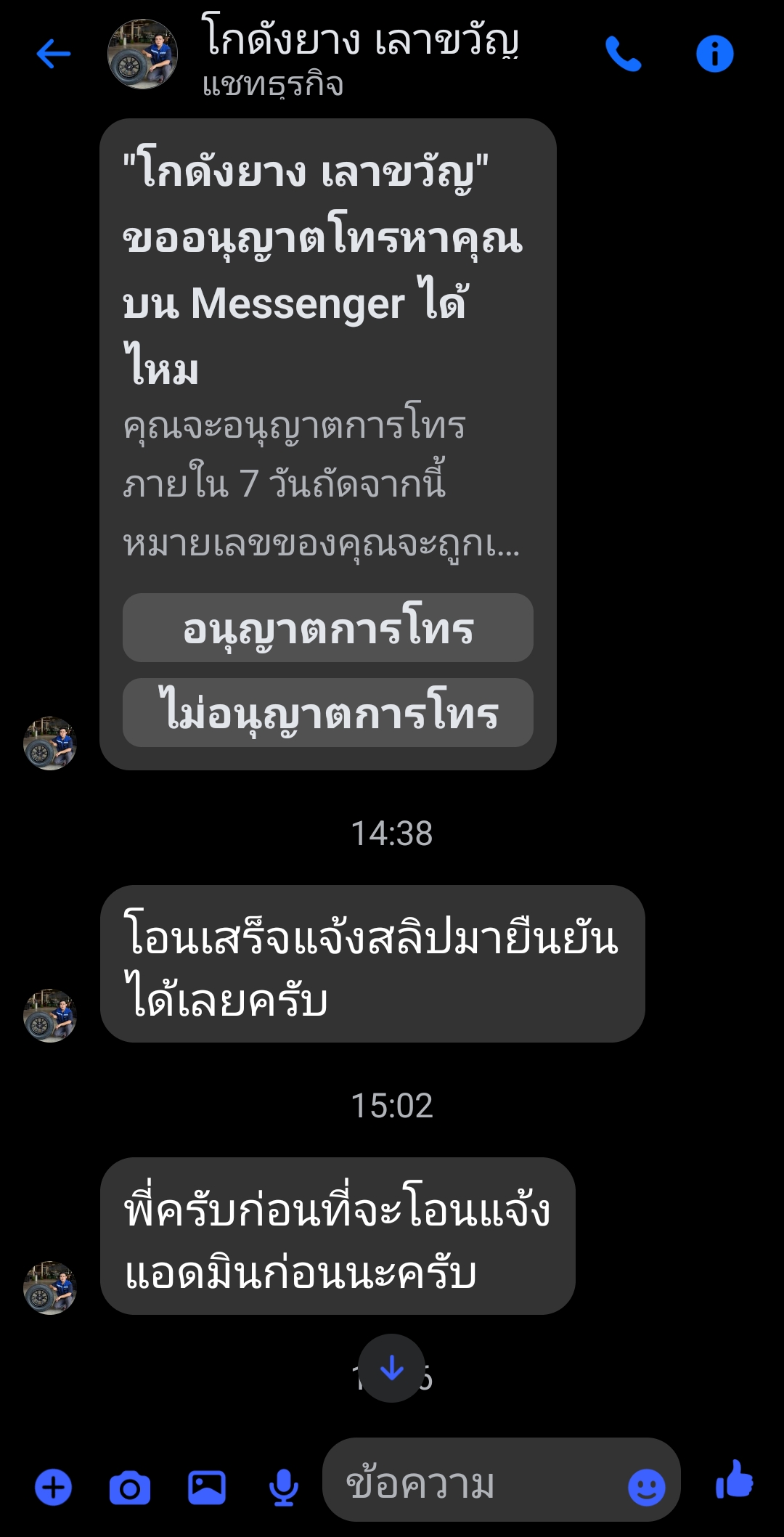This screenshot has width=784, height=1537.
Task: Send a thumbs-up like
Action: pos(735,1479)
